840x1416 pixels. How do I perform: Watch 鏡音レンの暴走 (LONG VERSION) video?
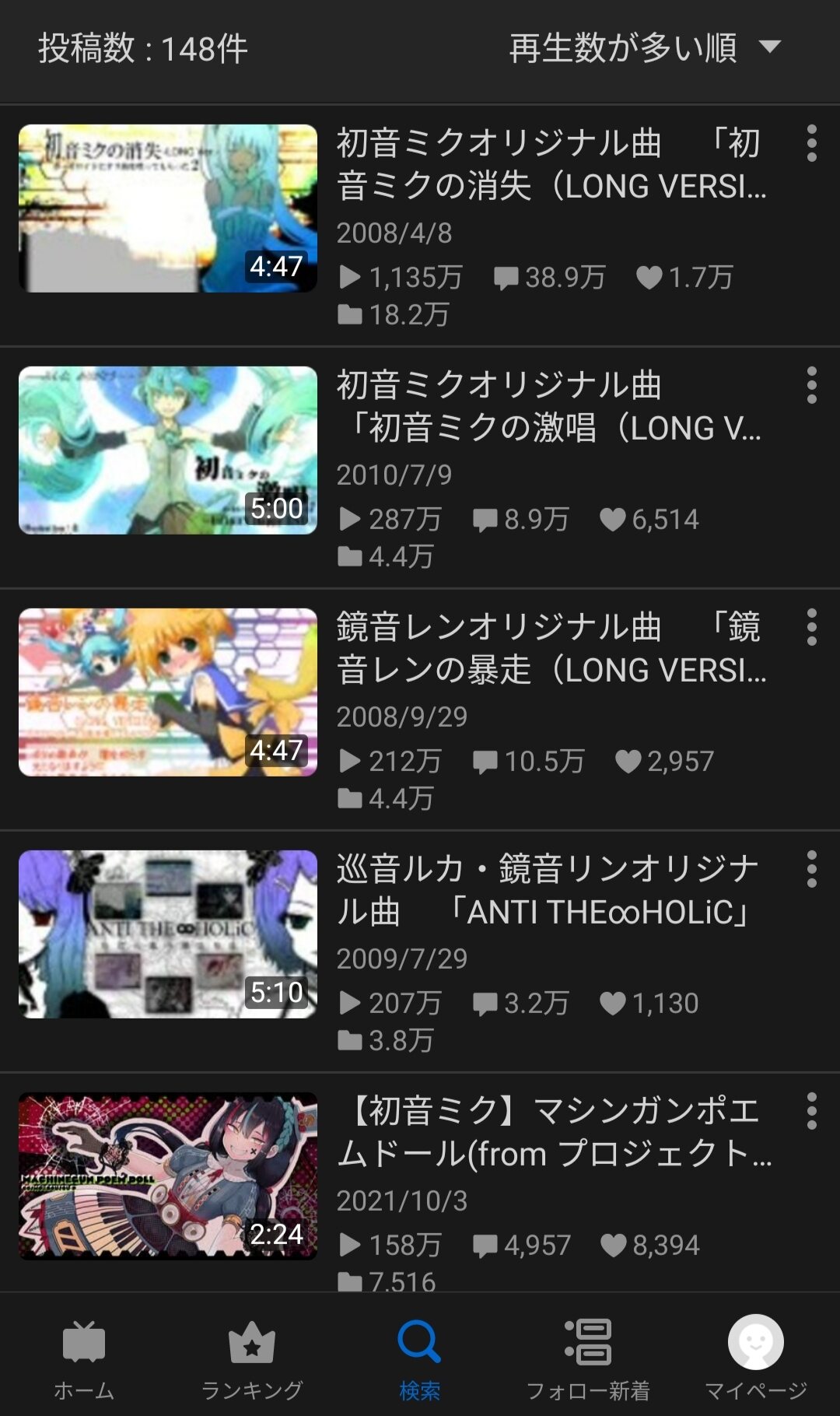click(x=168, y=692)
